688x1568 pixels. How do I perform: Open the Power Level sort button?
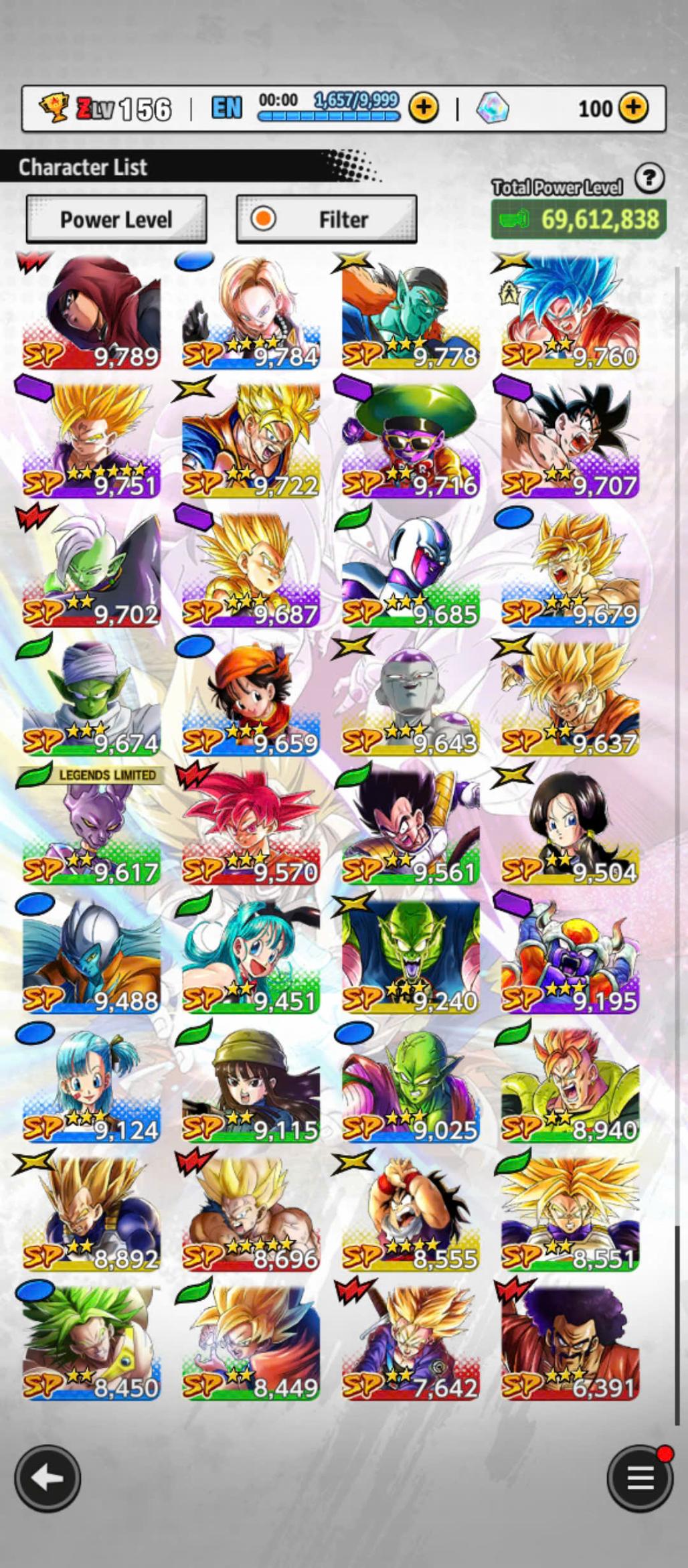click(116, 220)
